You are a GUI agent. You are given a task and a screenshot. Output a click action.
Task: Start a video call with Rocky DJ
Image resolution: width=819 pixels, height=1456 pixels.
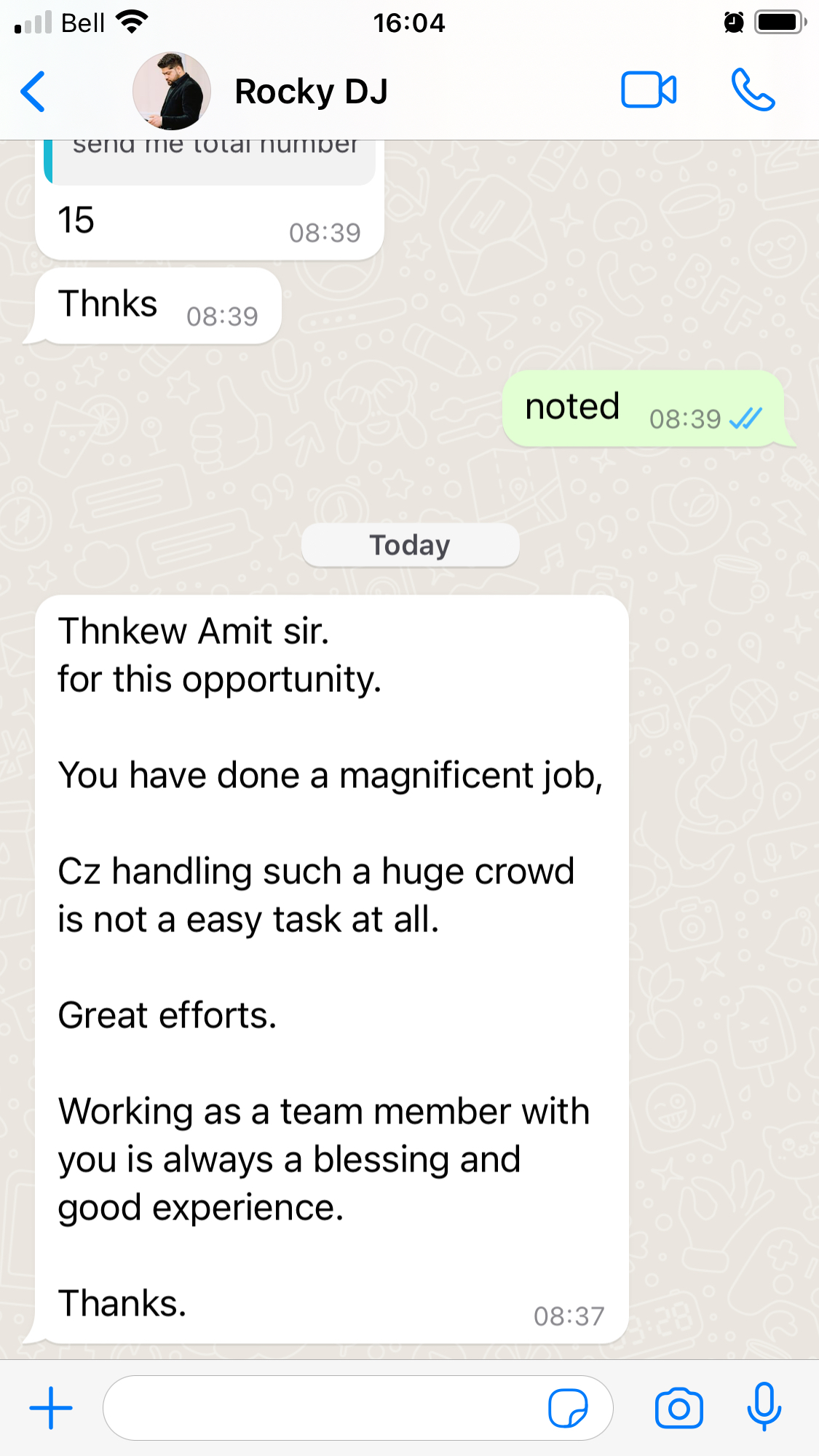tap(648, 90)
